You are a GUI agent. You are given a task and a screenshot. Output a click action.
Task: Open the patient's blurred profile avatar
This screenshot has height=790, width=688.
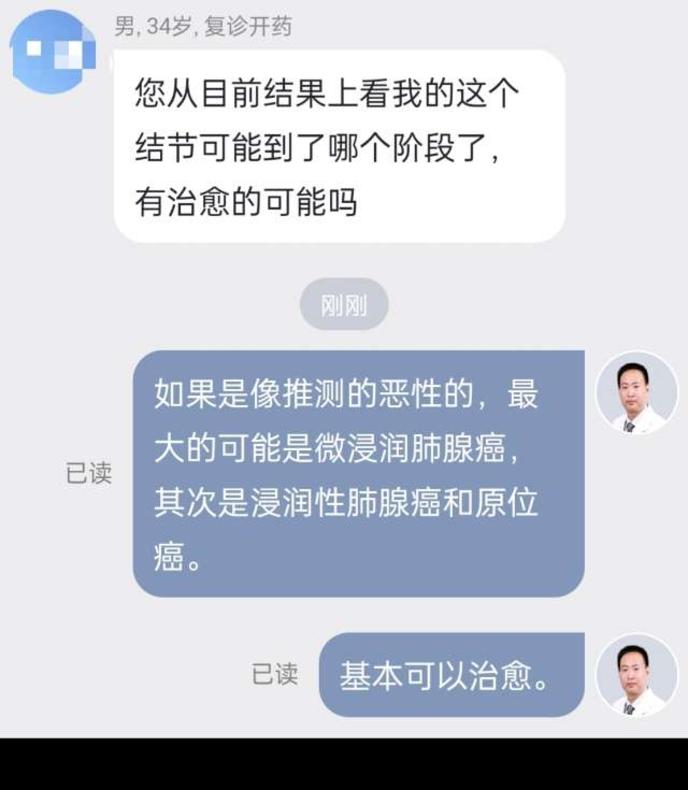(52, 51)
